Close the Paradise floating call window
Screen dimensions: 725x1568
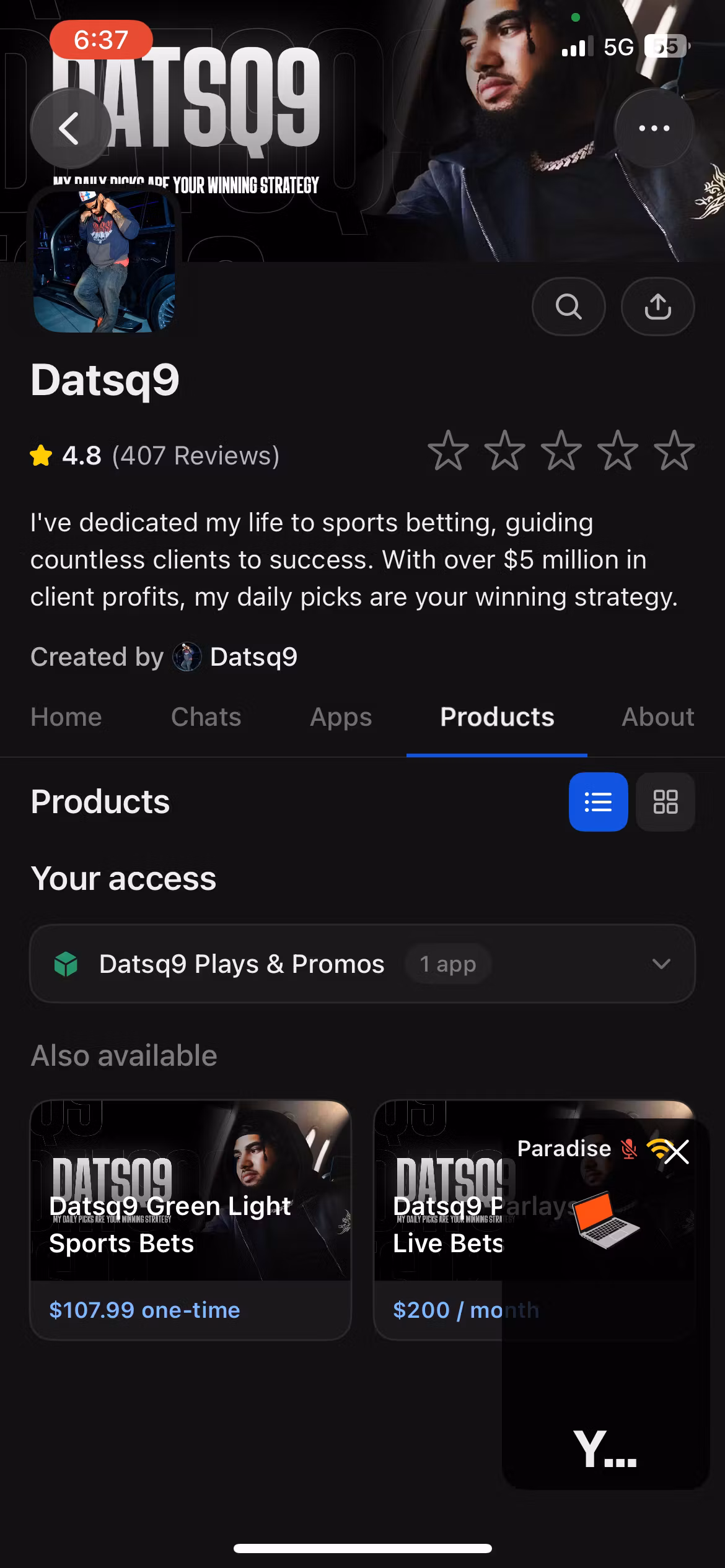click(x=677, y=1152)
